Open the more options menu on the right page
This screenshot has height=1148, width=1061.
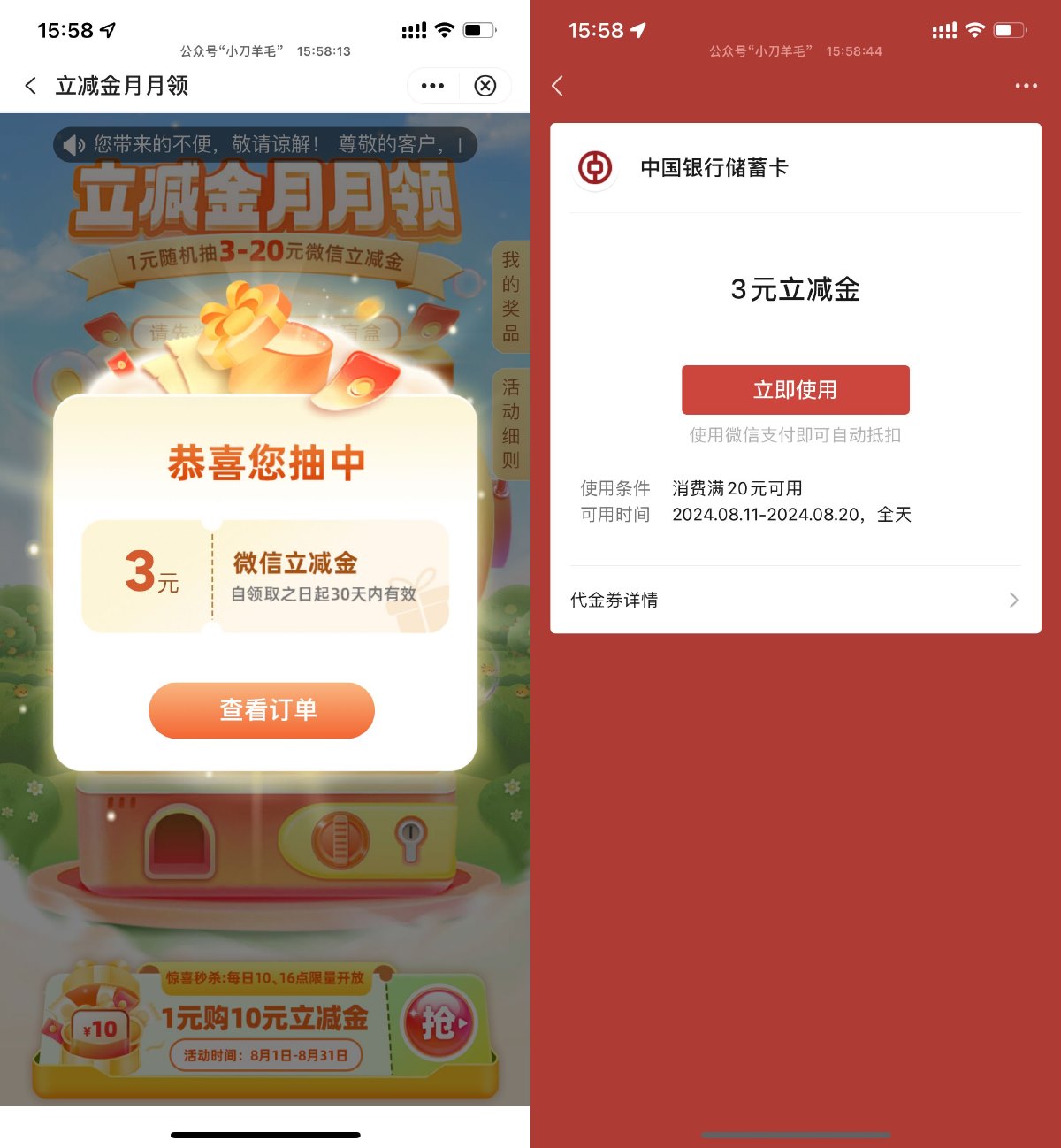pyautogui.click(x=1026, y=85)
